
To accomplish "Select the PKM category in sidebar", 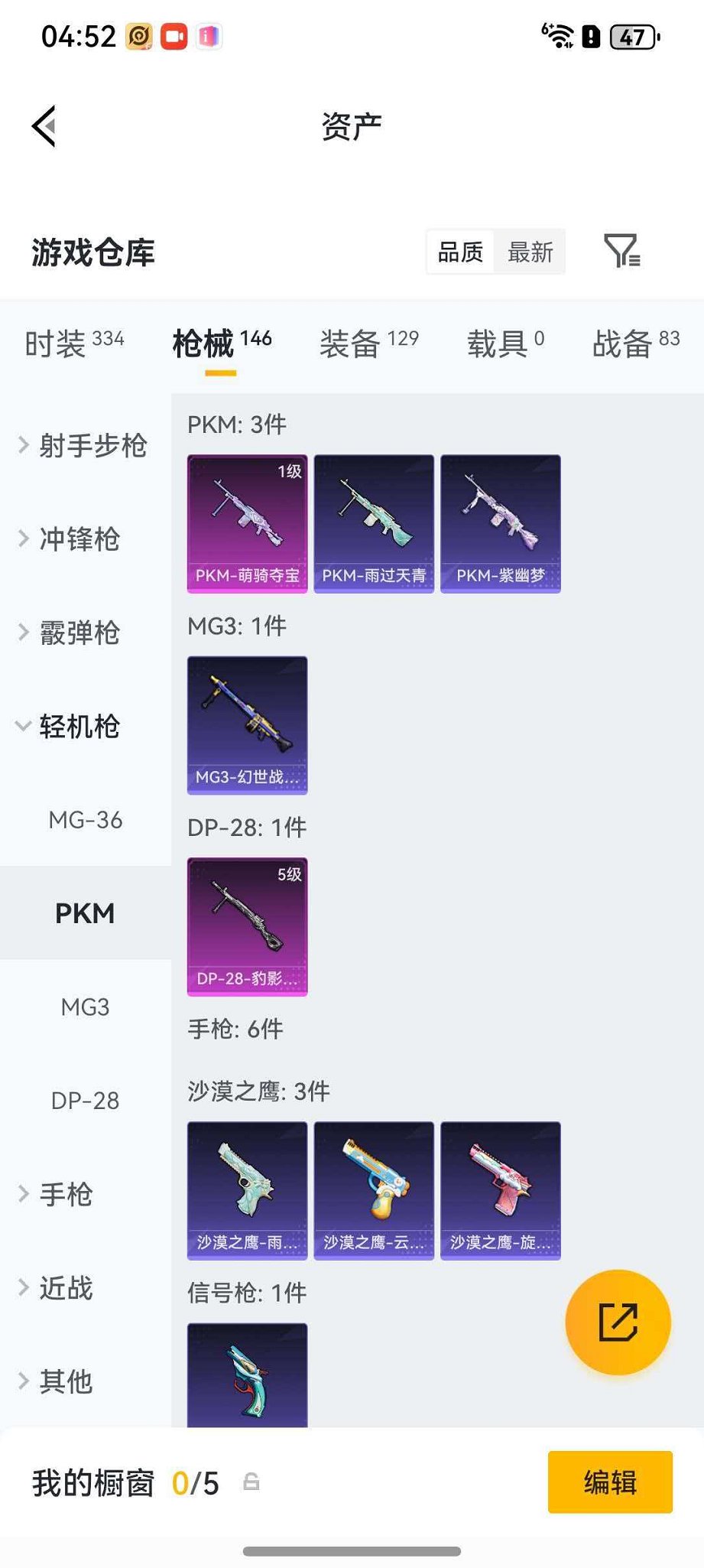I will coord(85,912).
